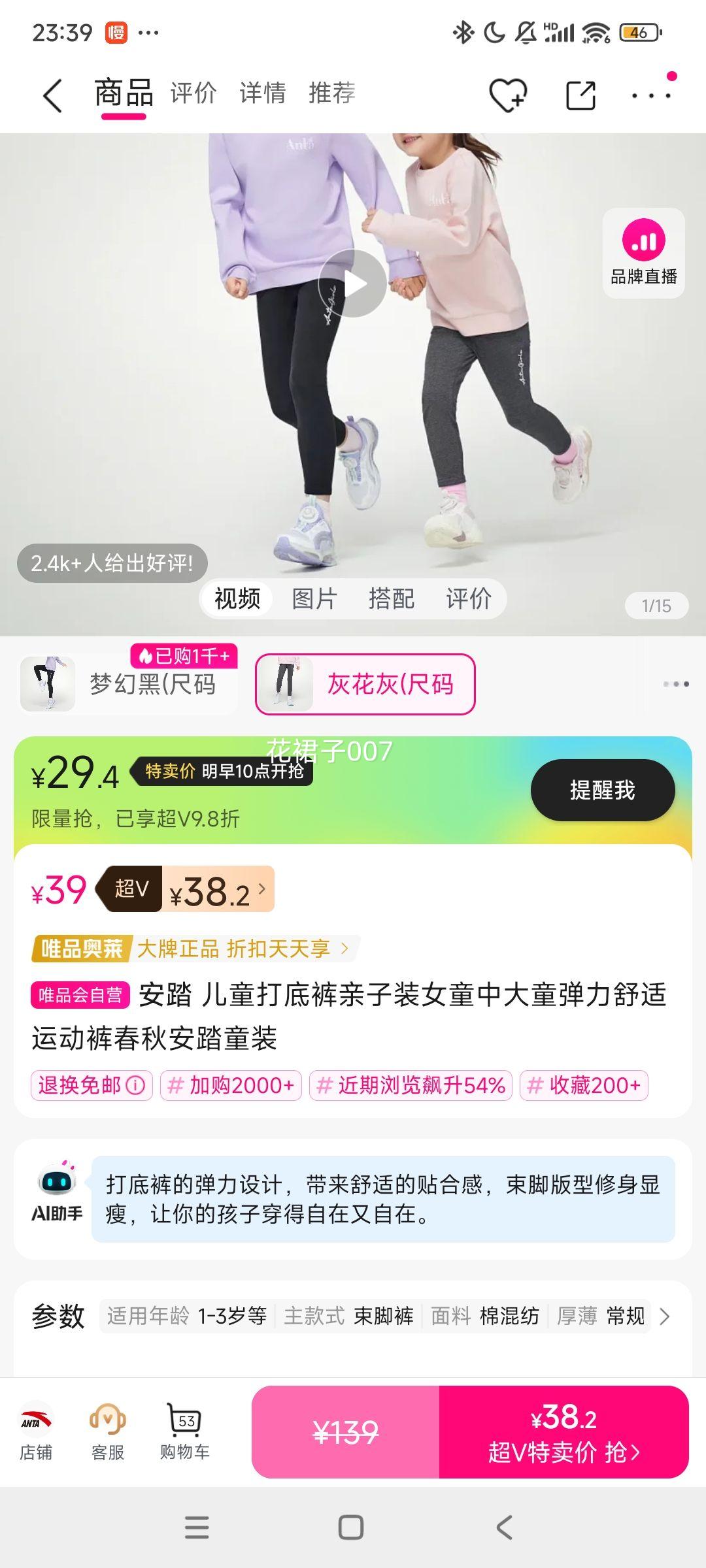The height and width of the screenshot is (1568, 706).
Task: Show more color options via dots
Action: pyautogui.click(x=675, y=684)
